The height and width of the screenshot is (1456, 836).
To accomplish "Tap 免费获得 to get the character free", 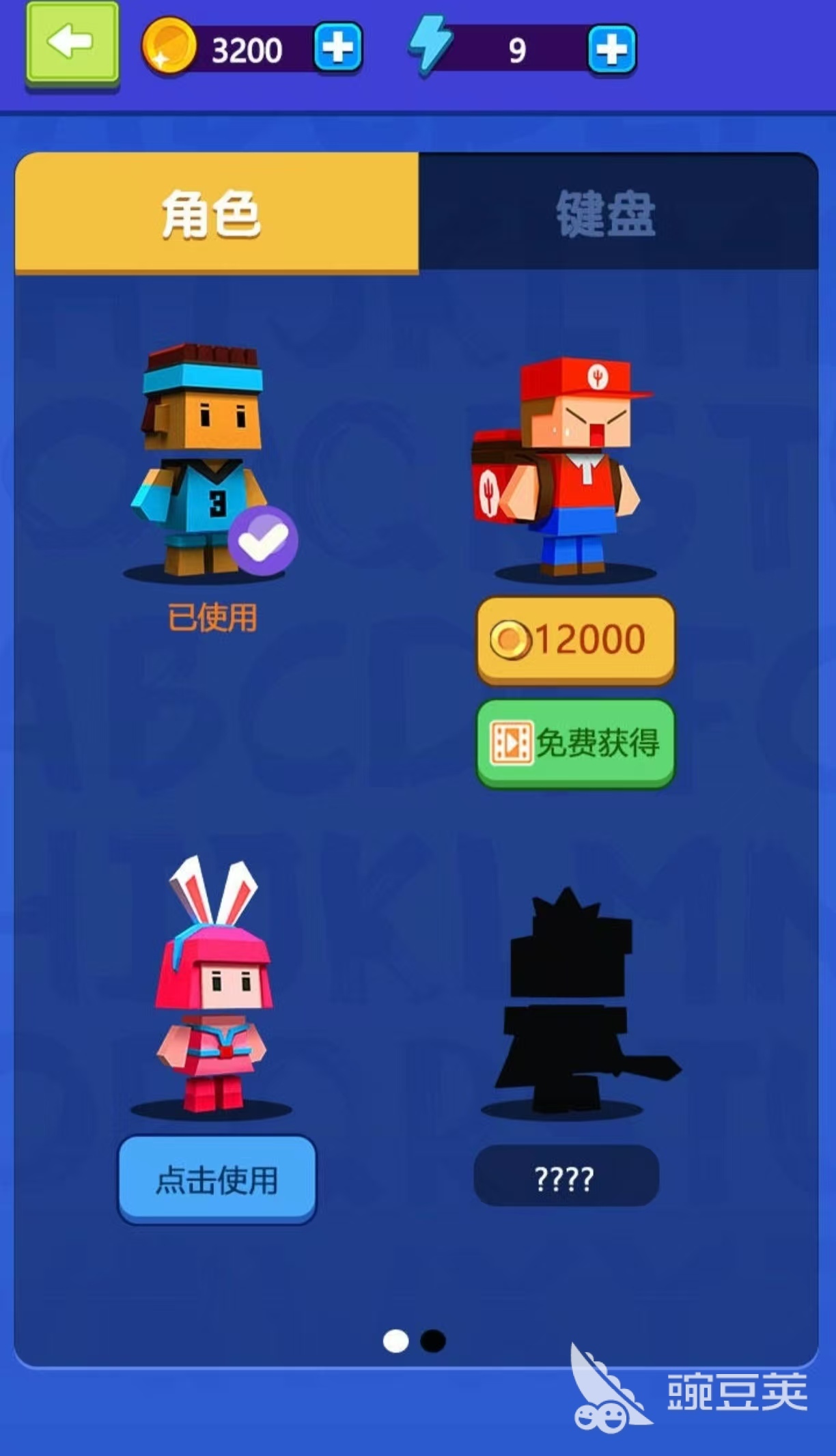I will [x=575, y=743].
